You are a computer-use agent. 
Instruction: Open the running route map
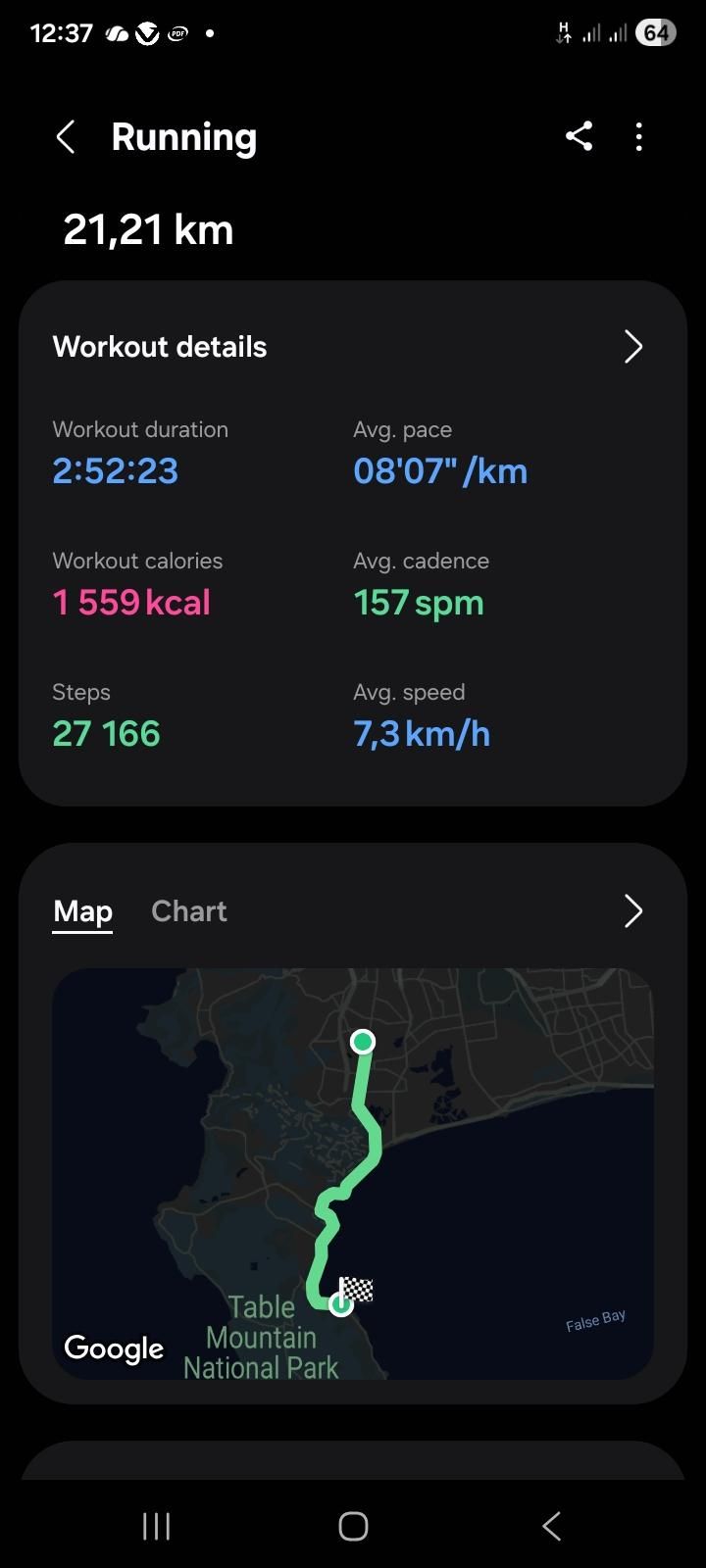(353, 1173)
